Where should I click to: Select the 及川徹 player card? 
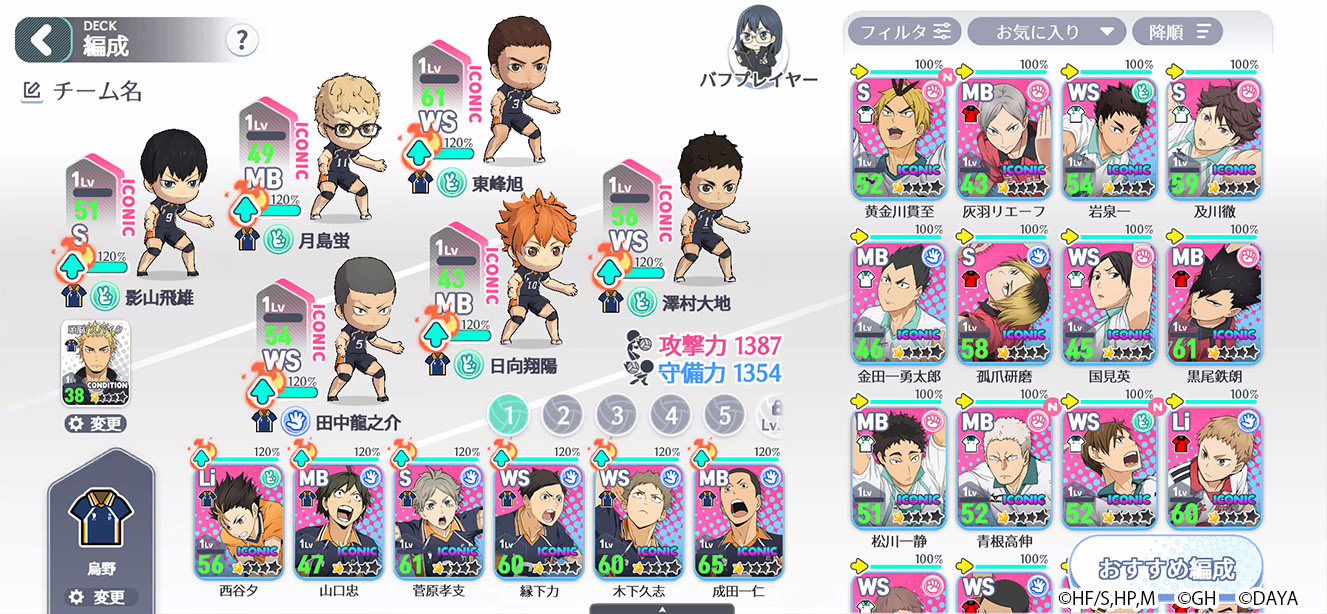[1214, 138]
